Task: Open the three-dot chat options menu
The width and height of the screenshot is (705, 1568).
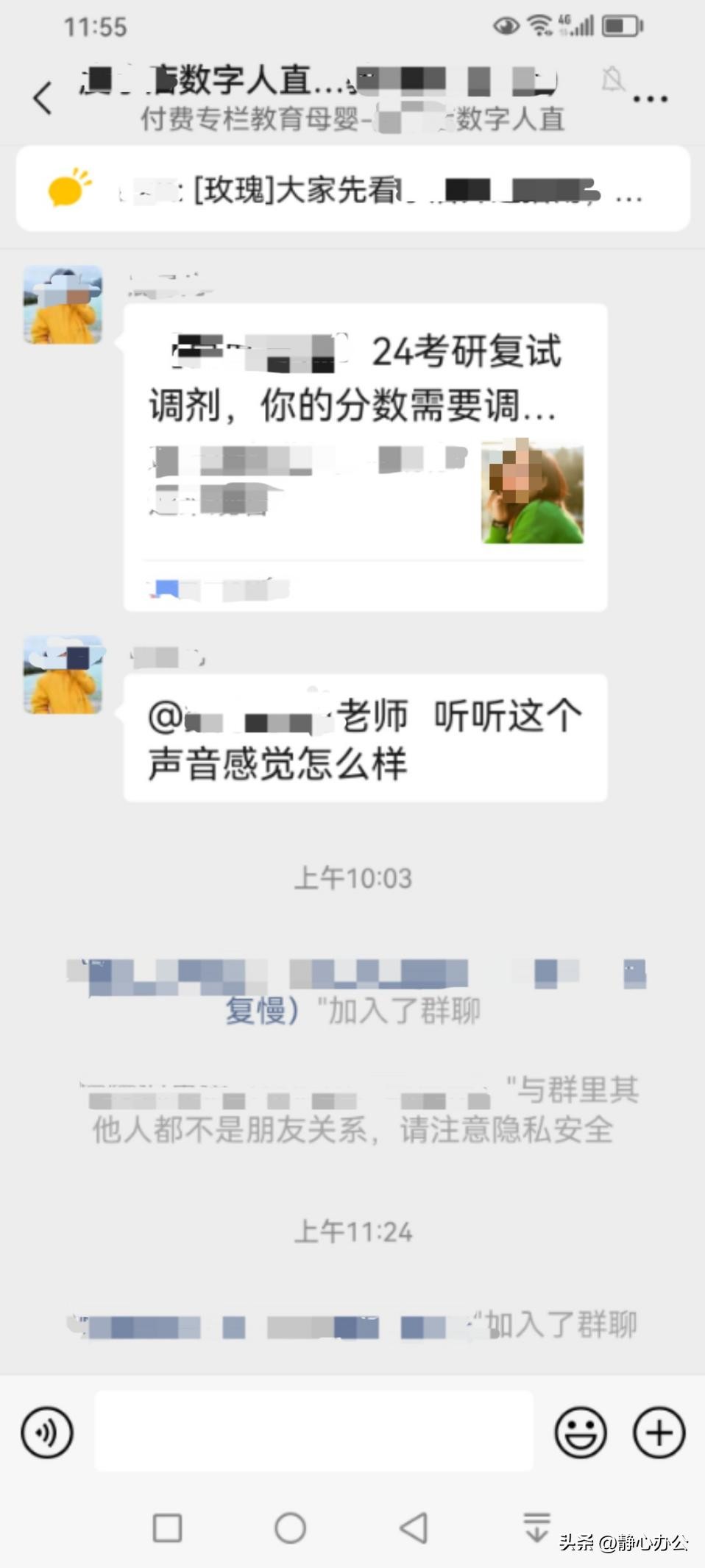Action: pyautogui.click(x=650, y=99)
